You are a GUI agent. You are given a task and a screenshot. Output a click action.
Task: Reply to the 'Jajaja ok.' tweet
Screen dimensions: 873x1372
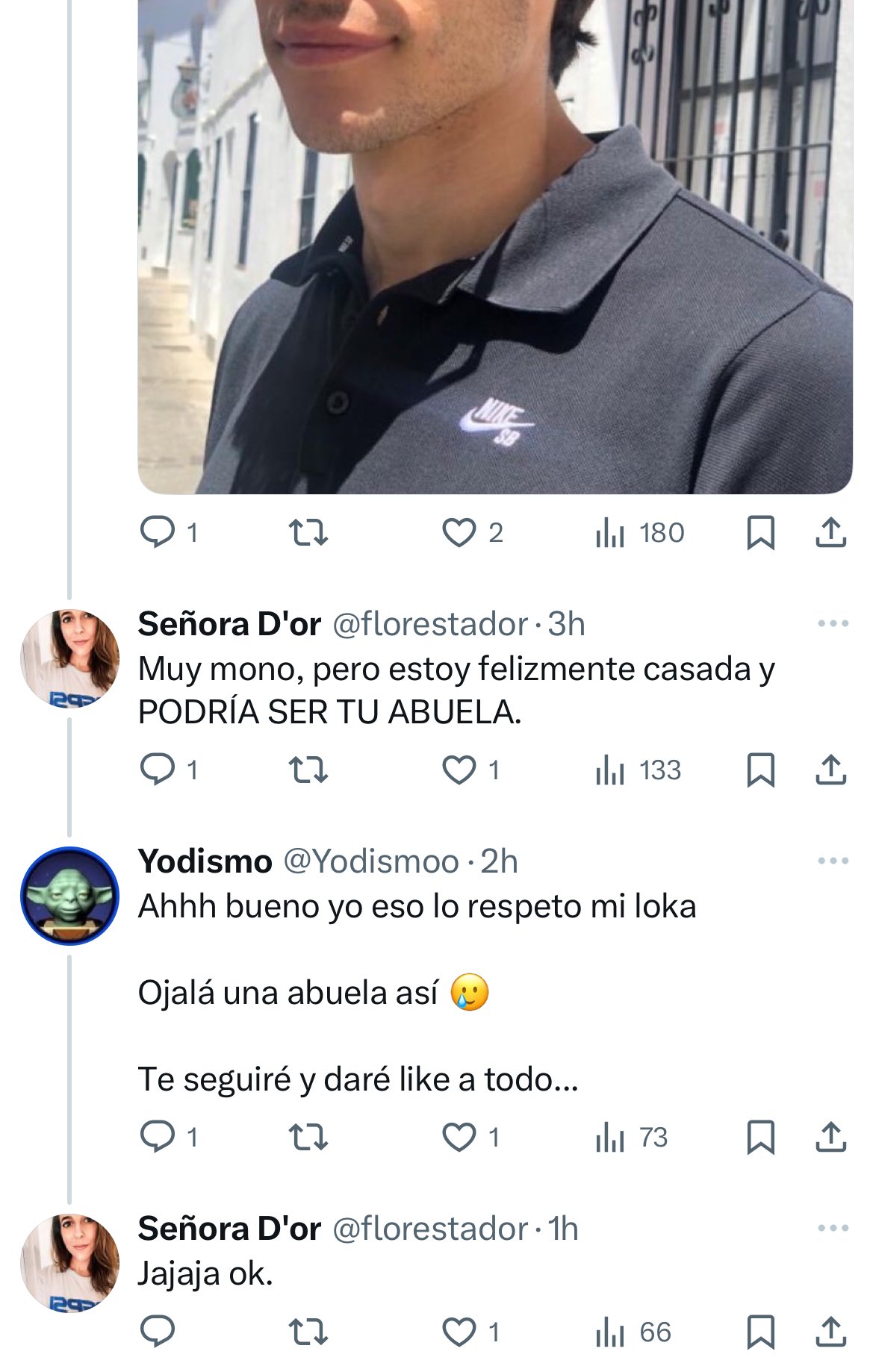click(x=158, y=1332)
